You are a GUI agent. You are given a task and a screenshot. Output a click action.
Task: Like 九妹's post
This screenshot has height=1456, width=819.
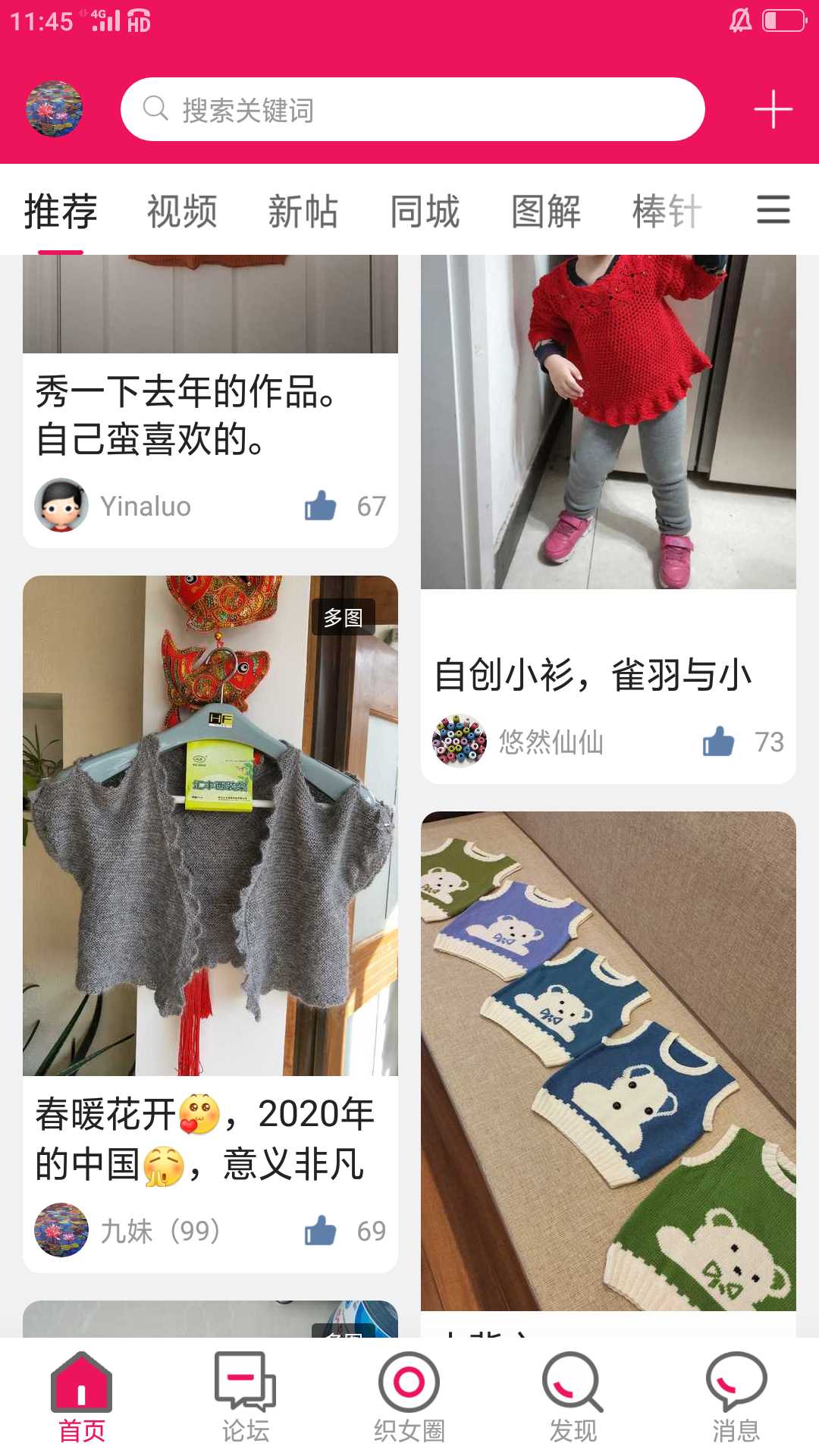click(x=321, y=1231)
